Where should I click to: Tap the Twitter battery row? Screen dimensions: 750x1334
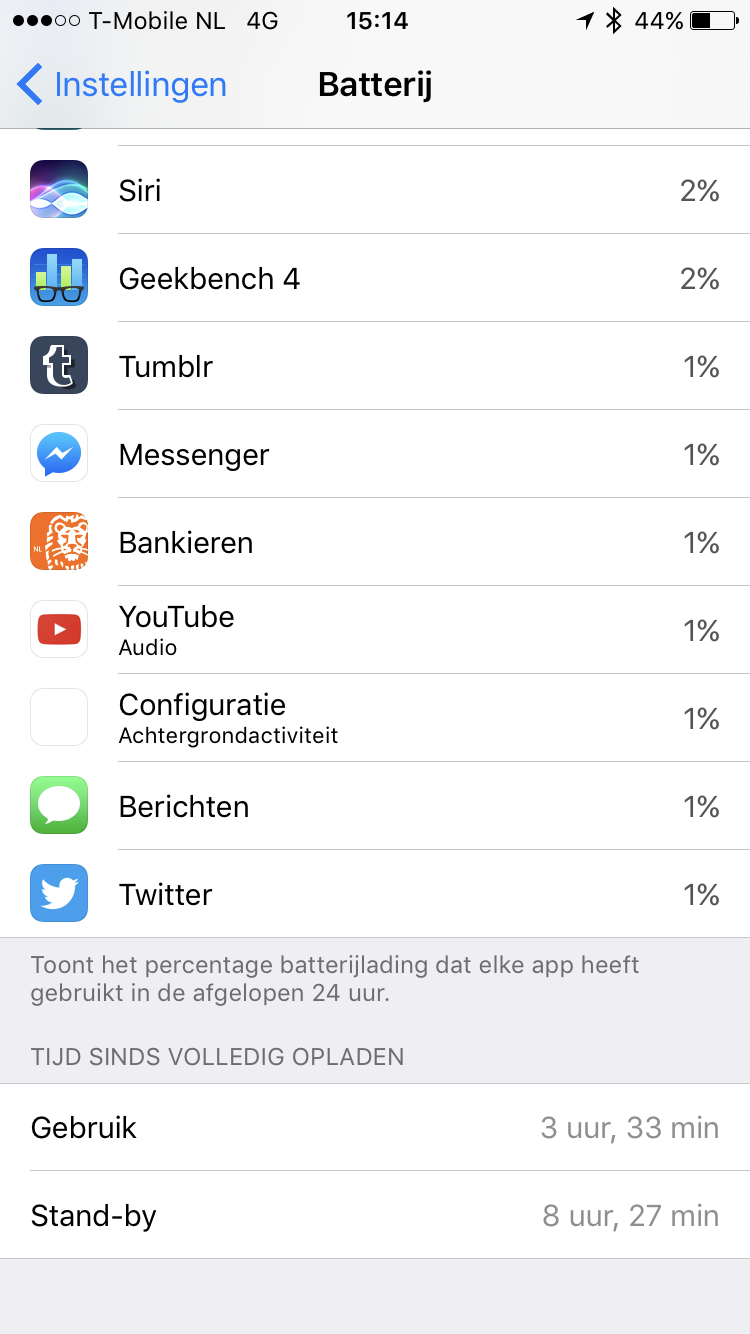[375, 894]
